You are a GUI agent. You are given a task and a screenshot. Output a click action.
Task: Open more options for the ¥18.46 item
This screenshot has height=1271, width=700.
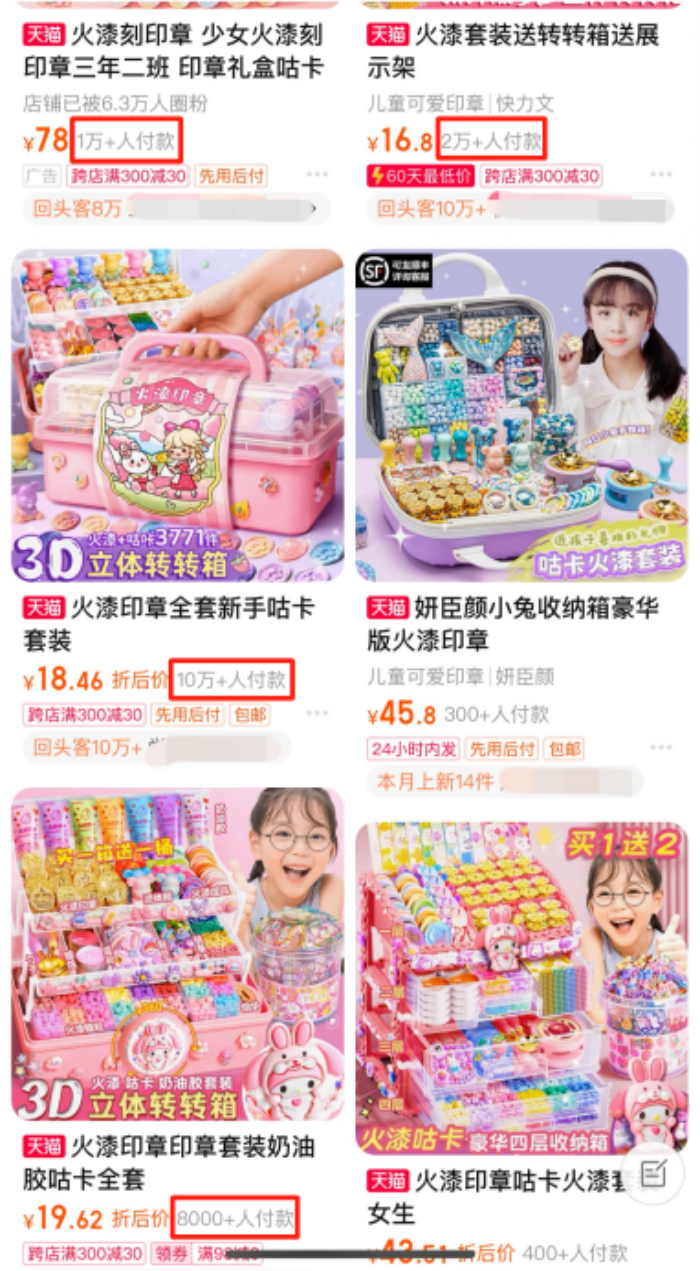(x=317, y=714)
